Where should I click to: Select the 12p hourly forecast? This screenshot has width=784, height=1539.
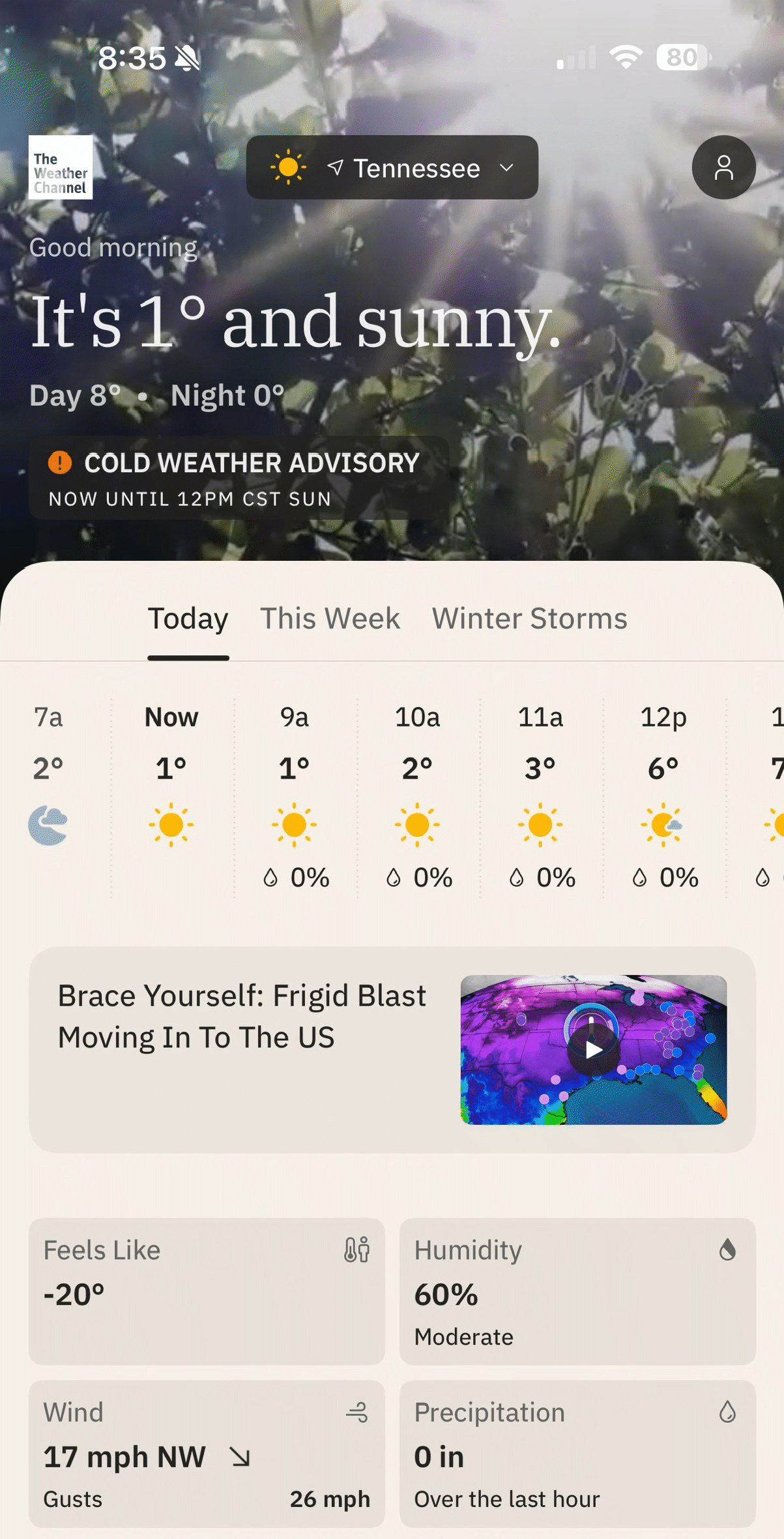663,797
